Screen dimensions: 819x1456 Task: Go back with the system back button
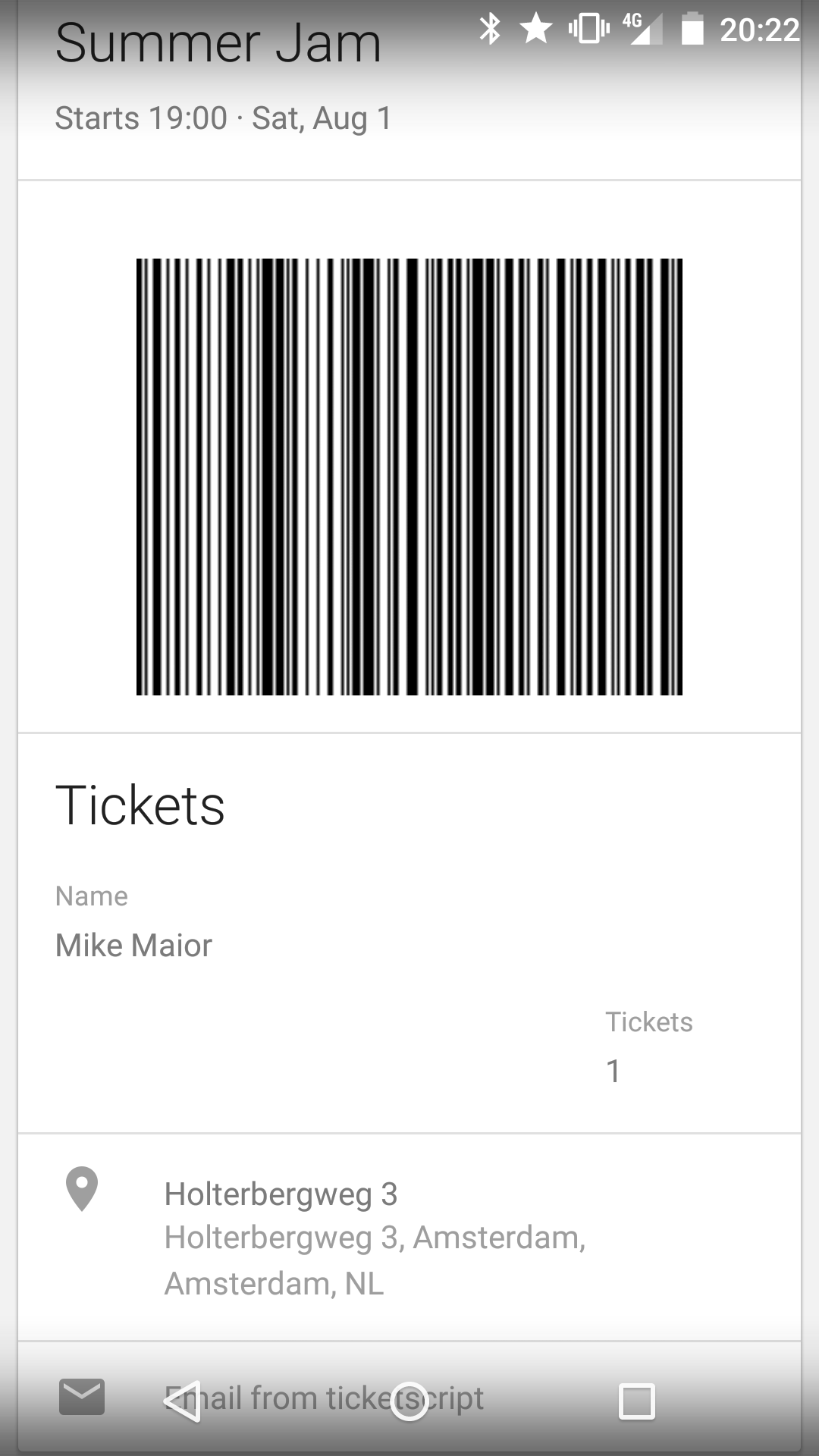tap(183, 1401)
